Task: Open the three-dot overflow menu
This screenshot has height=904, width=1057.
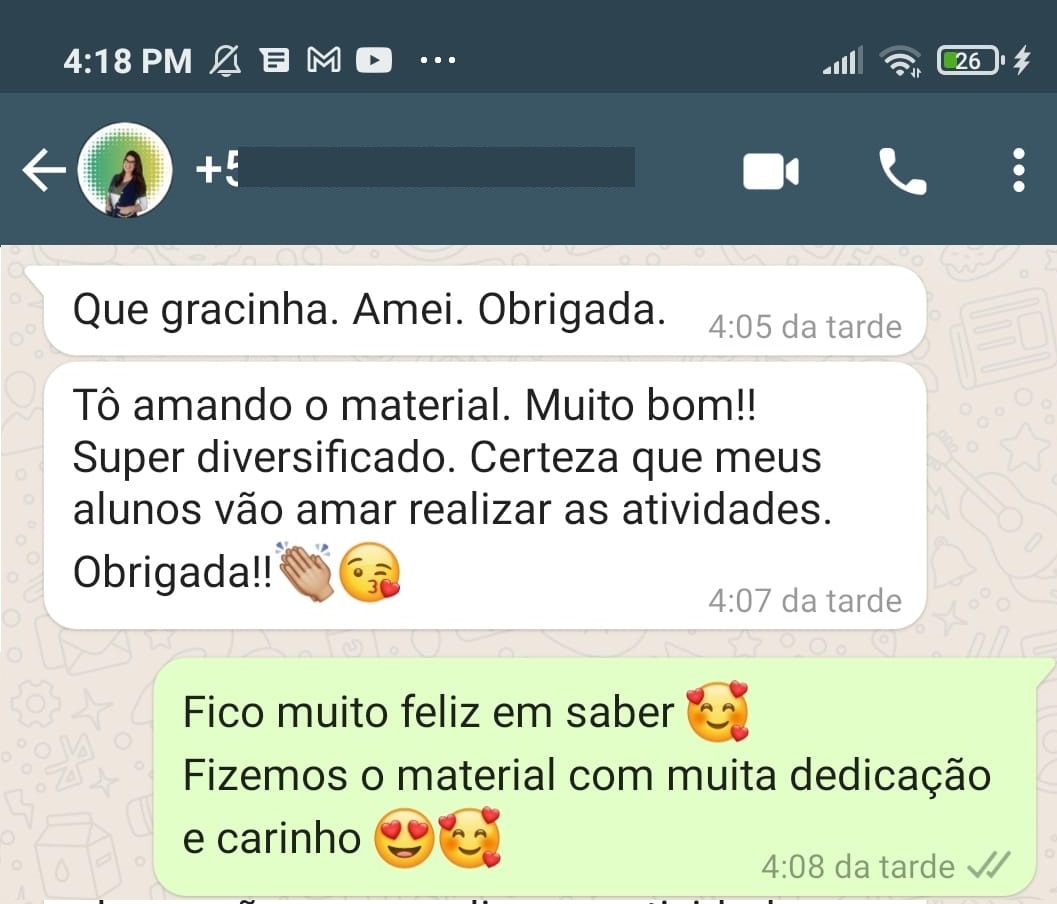Action: 1018,171
